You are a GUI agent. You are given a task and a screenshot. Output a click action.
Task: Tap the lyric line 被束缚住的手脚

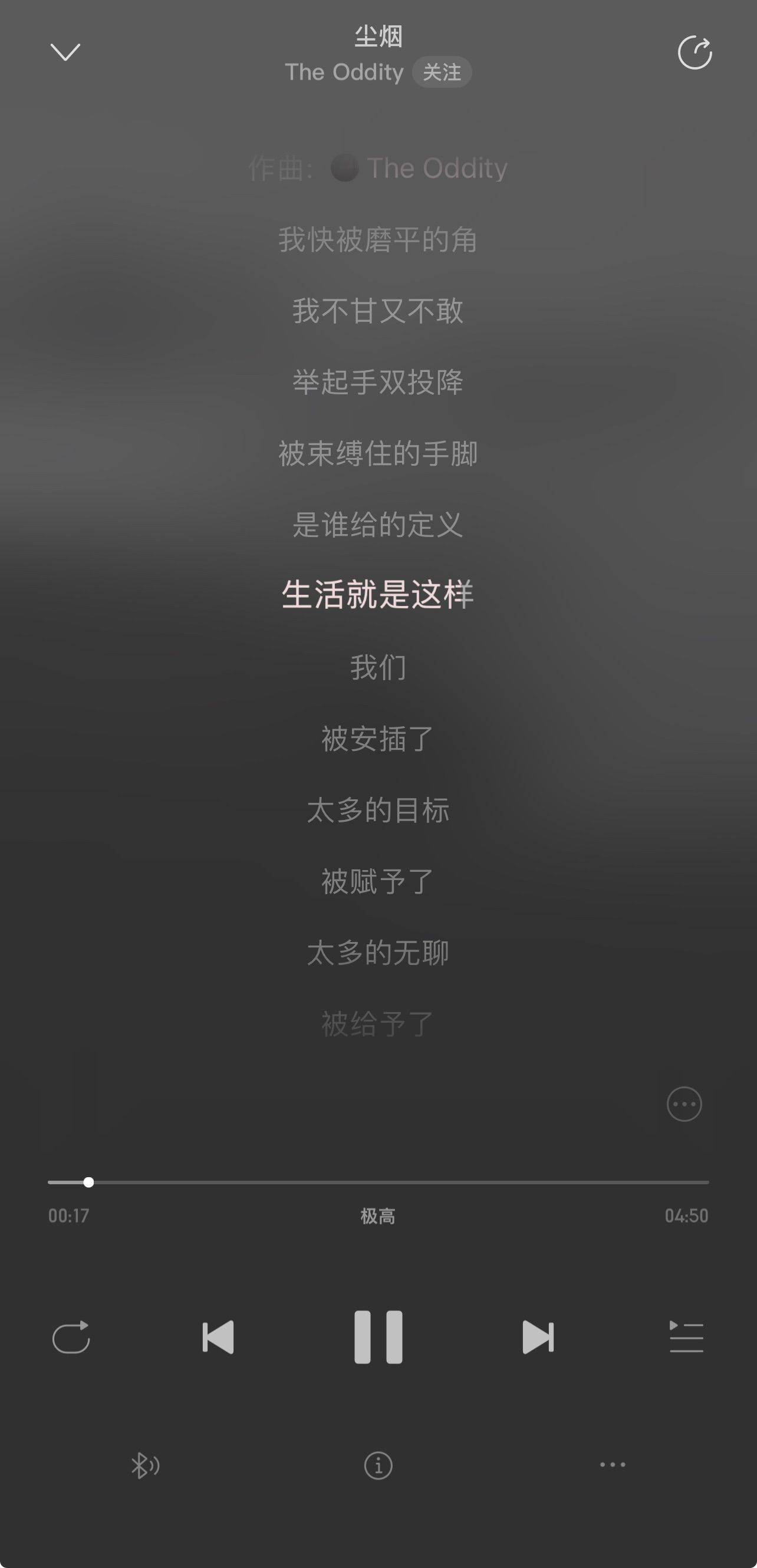[378, 454]
